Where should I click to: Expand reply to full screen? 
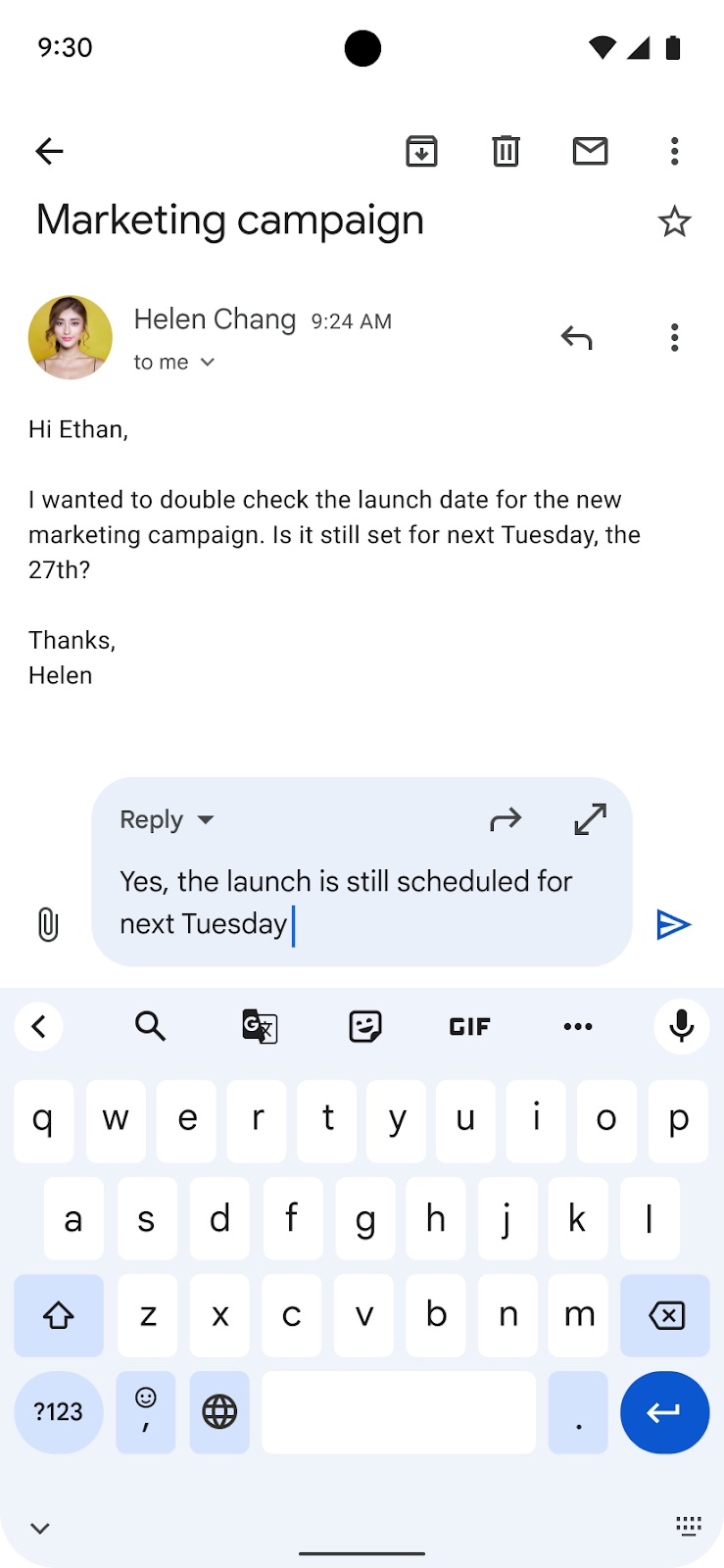coord(590,819)
